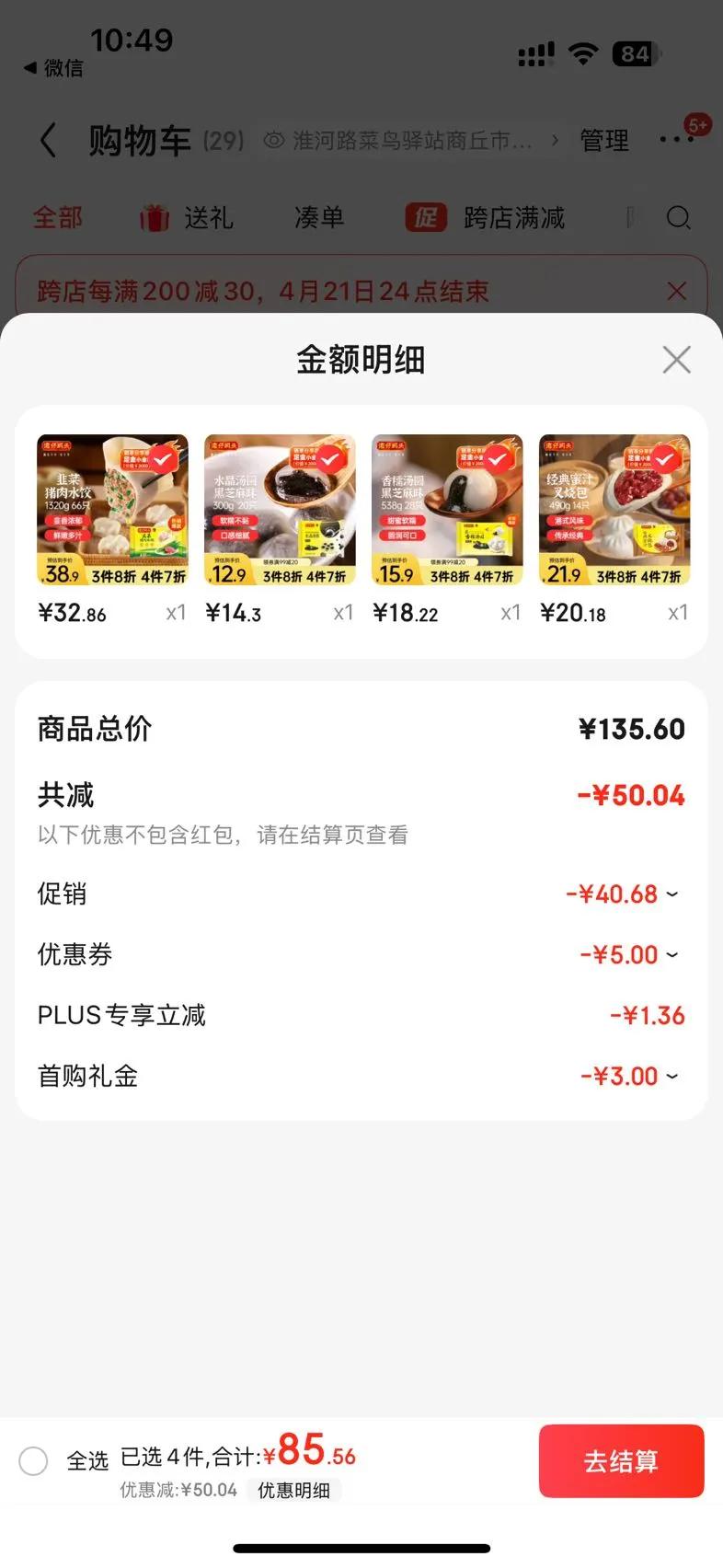Screen dimensions: 723x1568
Task: Tap 去结算 to check out
Action: (x=621, y=1460)
